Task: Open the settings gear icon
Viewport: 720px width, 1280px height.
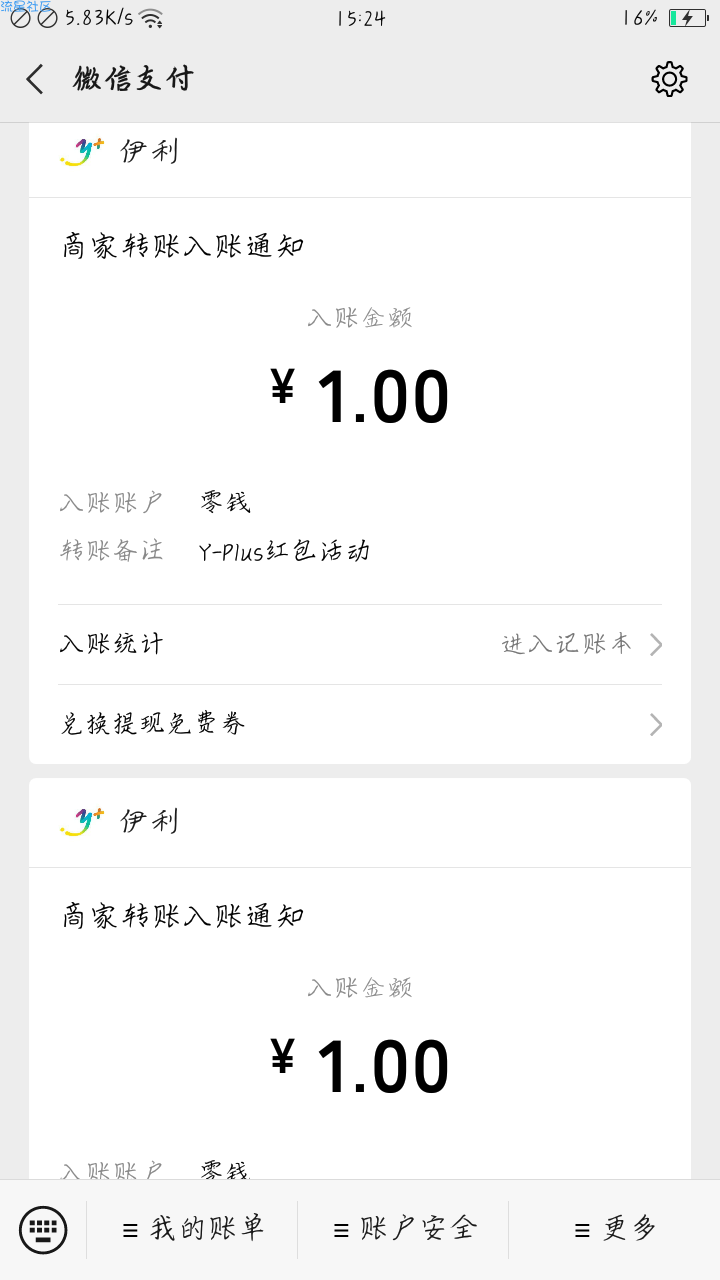Action: point(669,79)
